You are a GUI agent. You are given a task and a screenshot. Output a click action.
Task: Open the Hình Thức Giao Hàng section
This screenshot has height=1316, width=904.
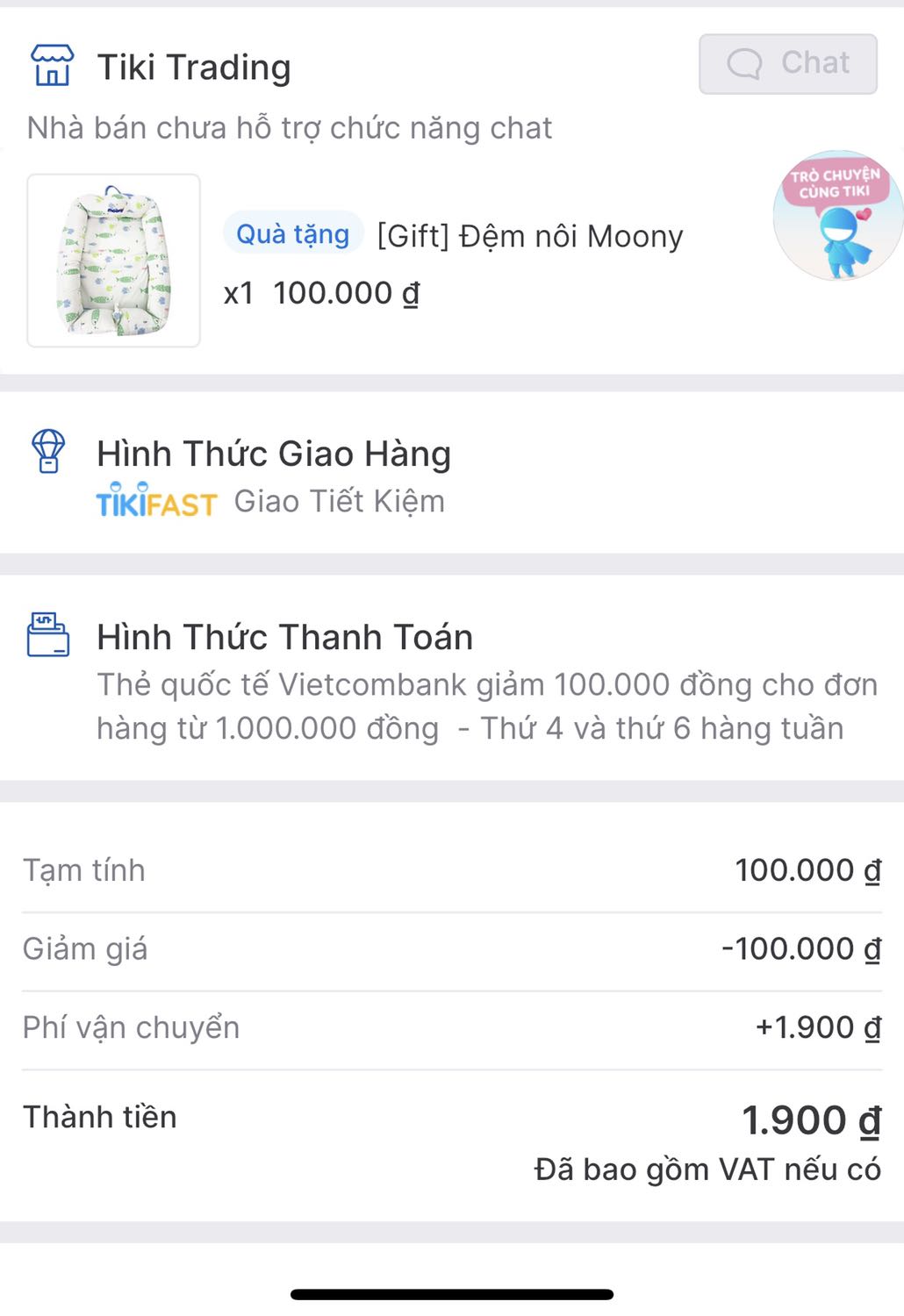(x=275, y=453)
